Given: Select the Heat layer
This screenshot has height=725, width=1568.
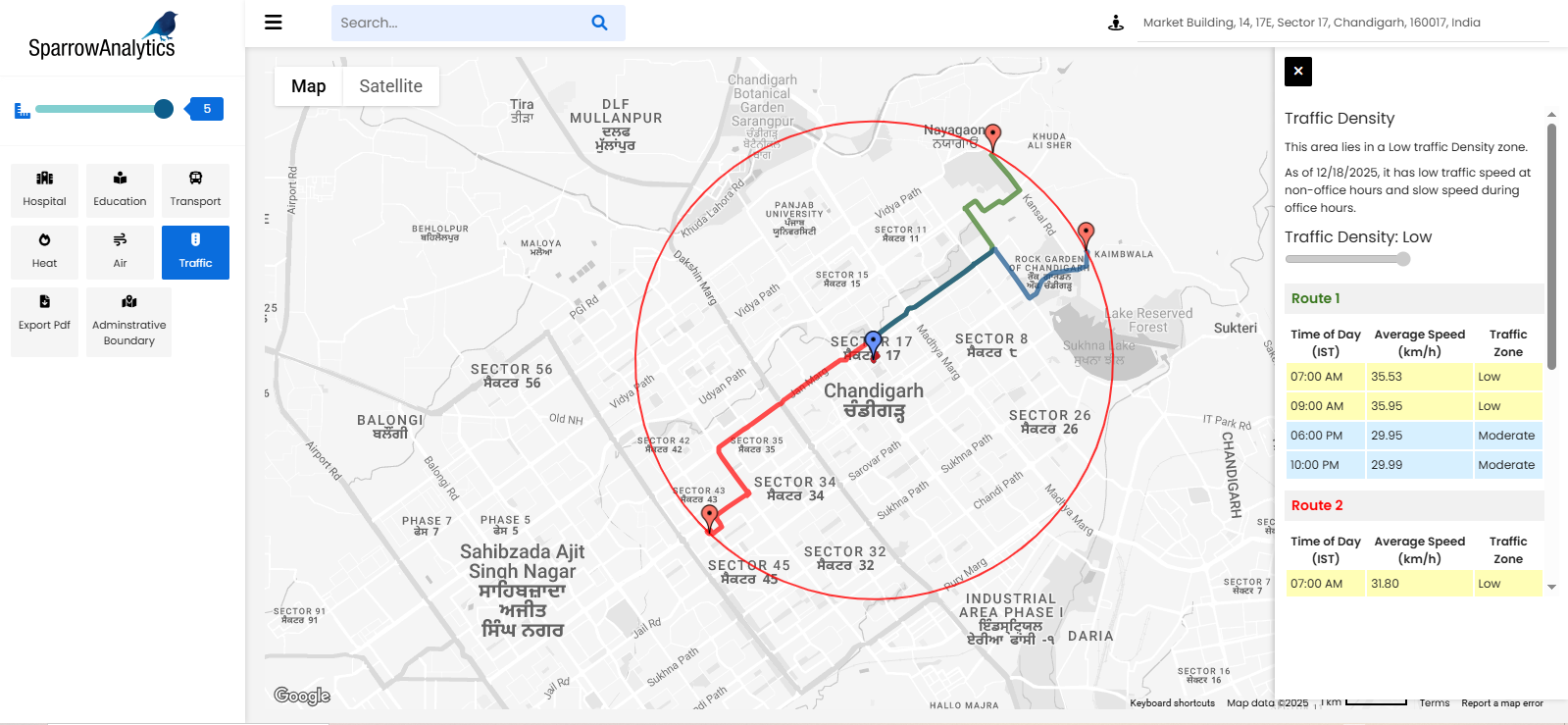Looking at the screenshot, I should 44,252.
